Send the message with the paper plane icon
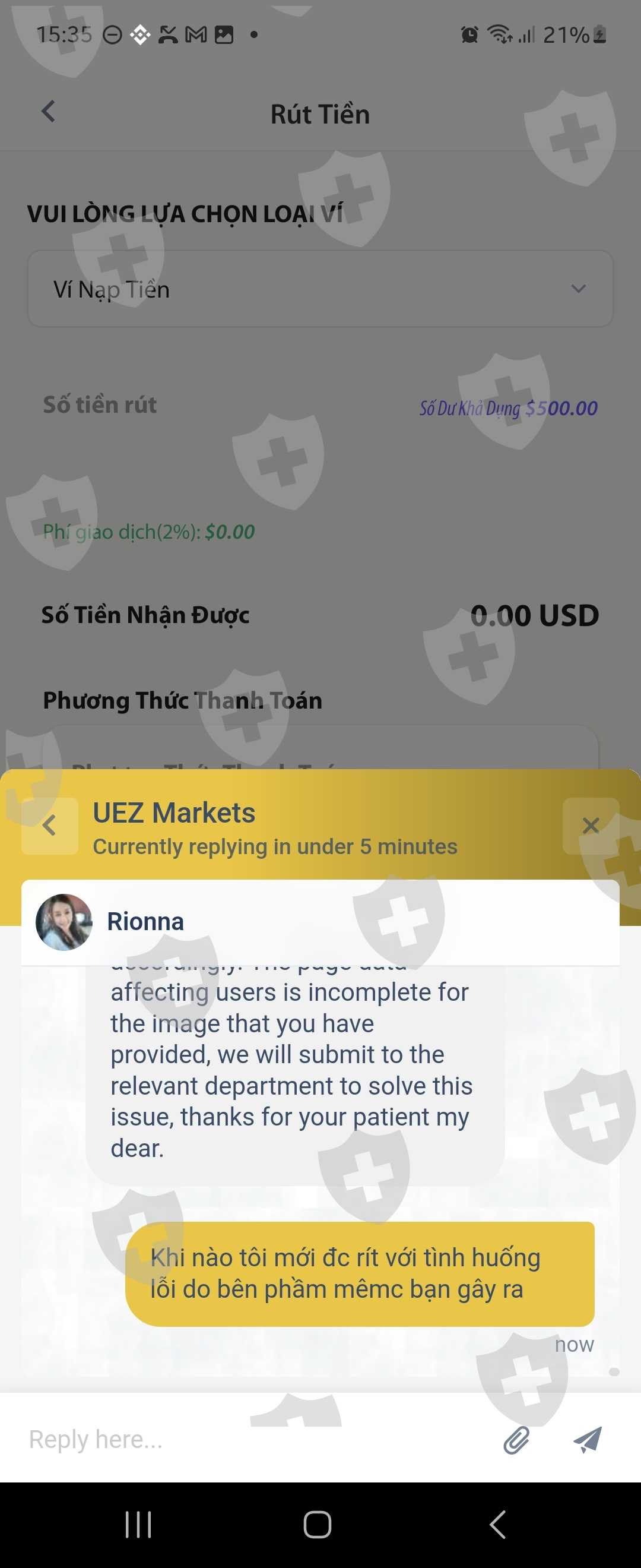 (x=588, y=1440)
